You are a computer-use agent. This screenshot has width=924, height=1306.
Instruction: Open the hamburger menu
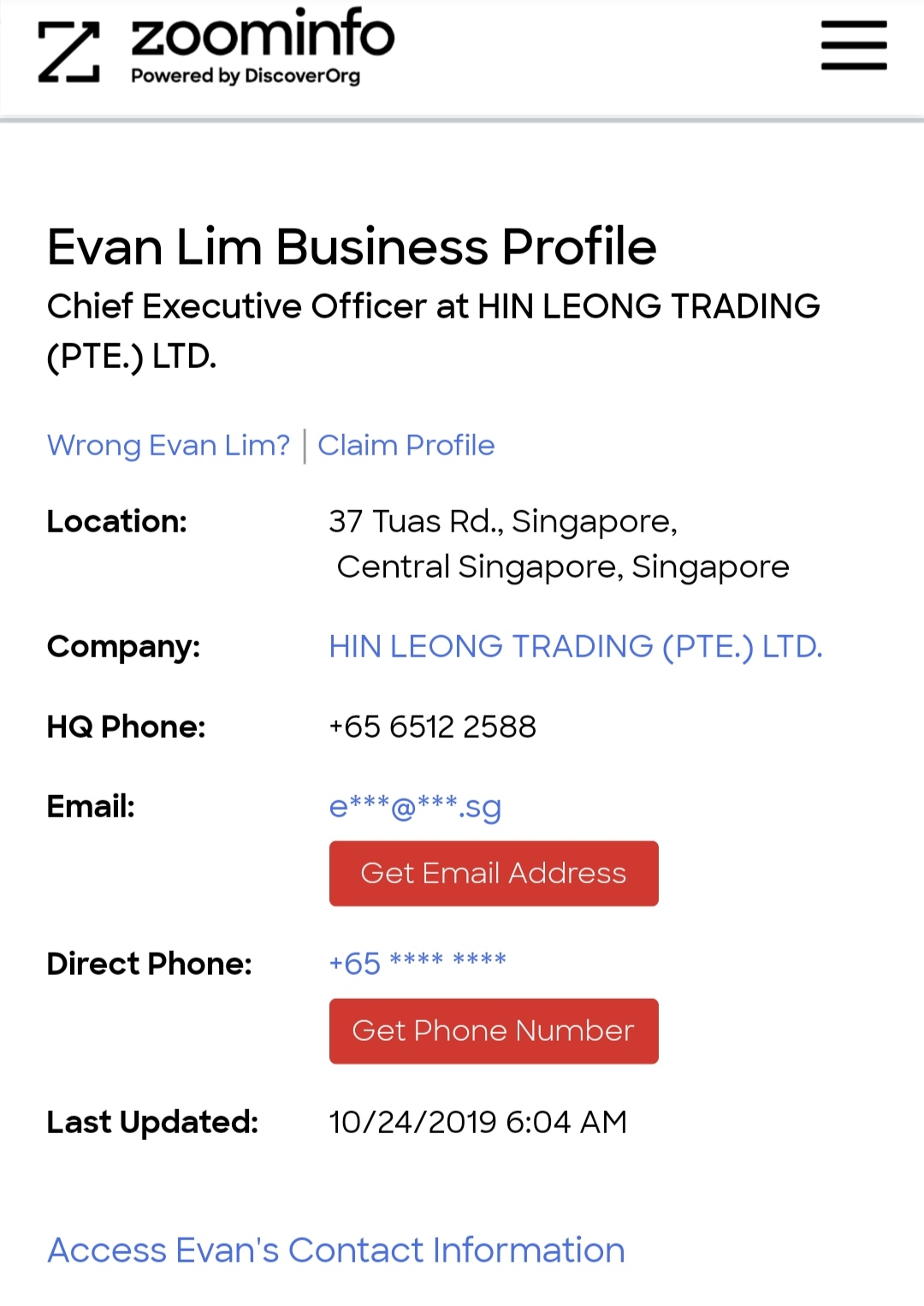tap(853, 45)
